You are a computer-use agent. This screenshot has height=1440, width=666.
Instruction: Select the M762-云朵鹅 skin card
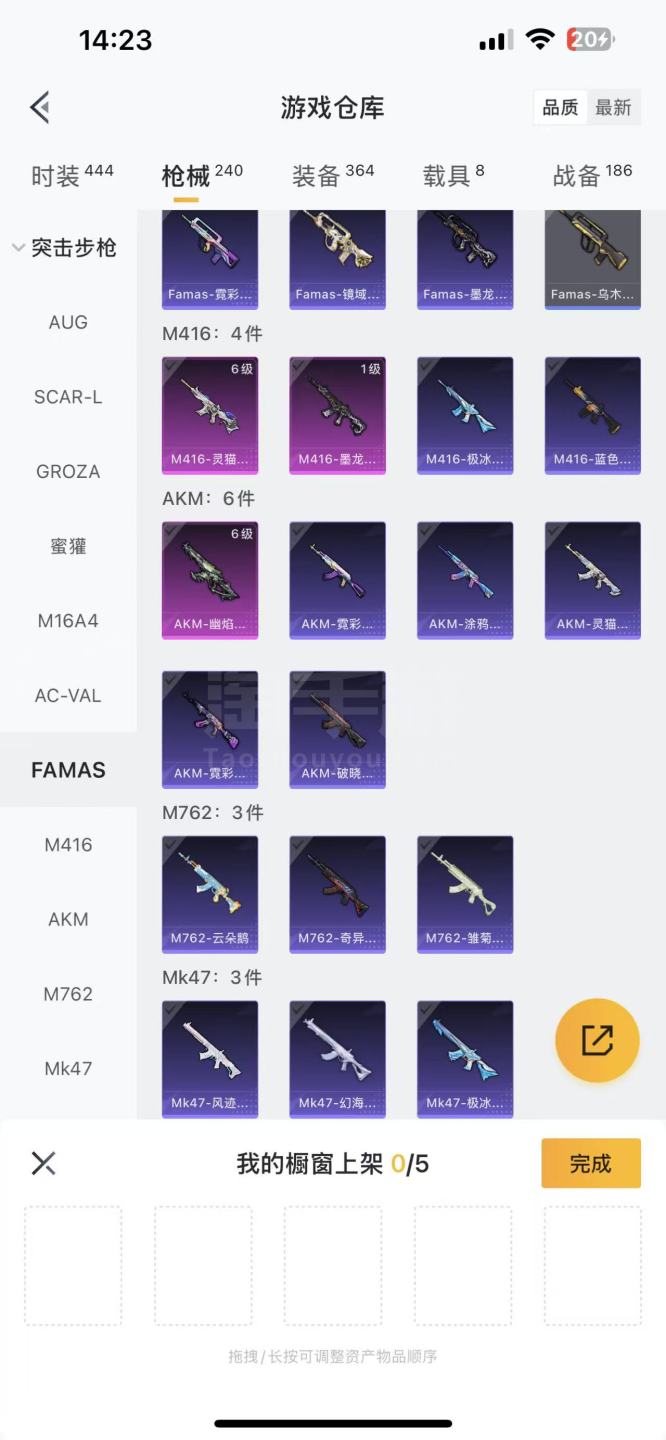[x=210, y=893]
